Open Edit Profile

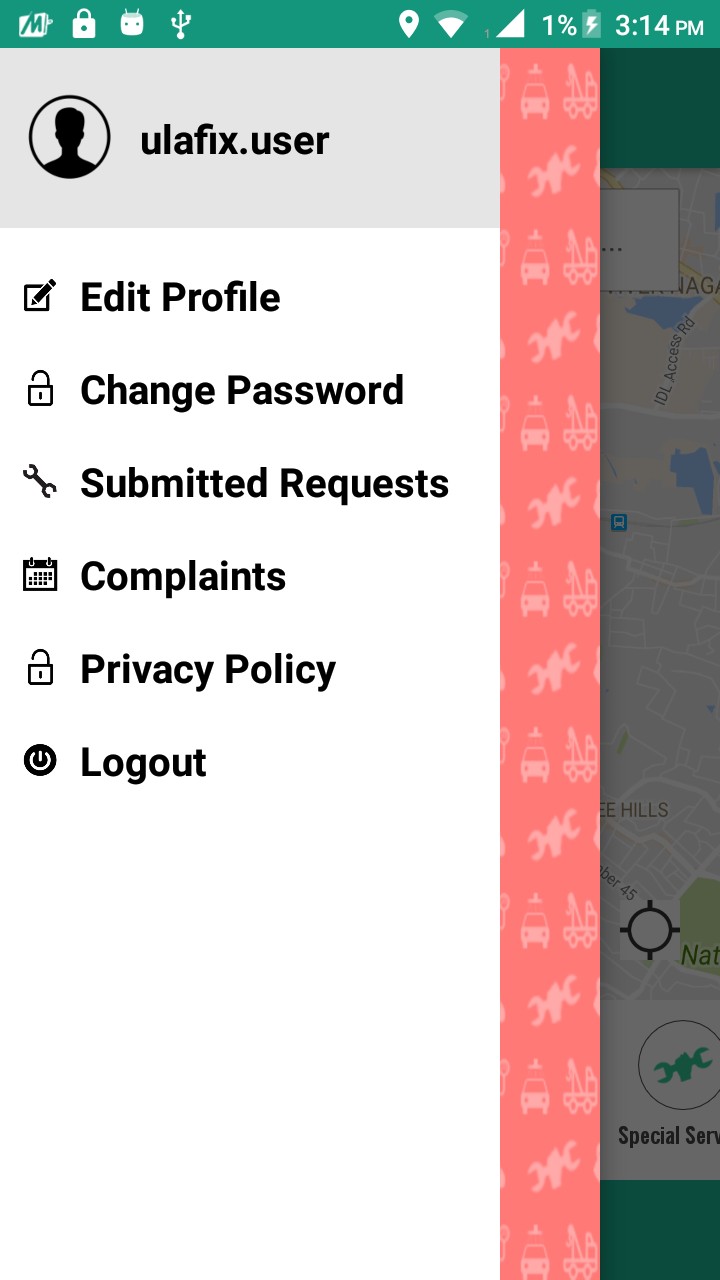pos(180,297)
